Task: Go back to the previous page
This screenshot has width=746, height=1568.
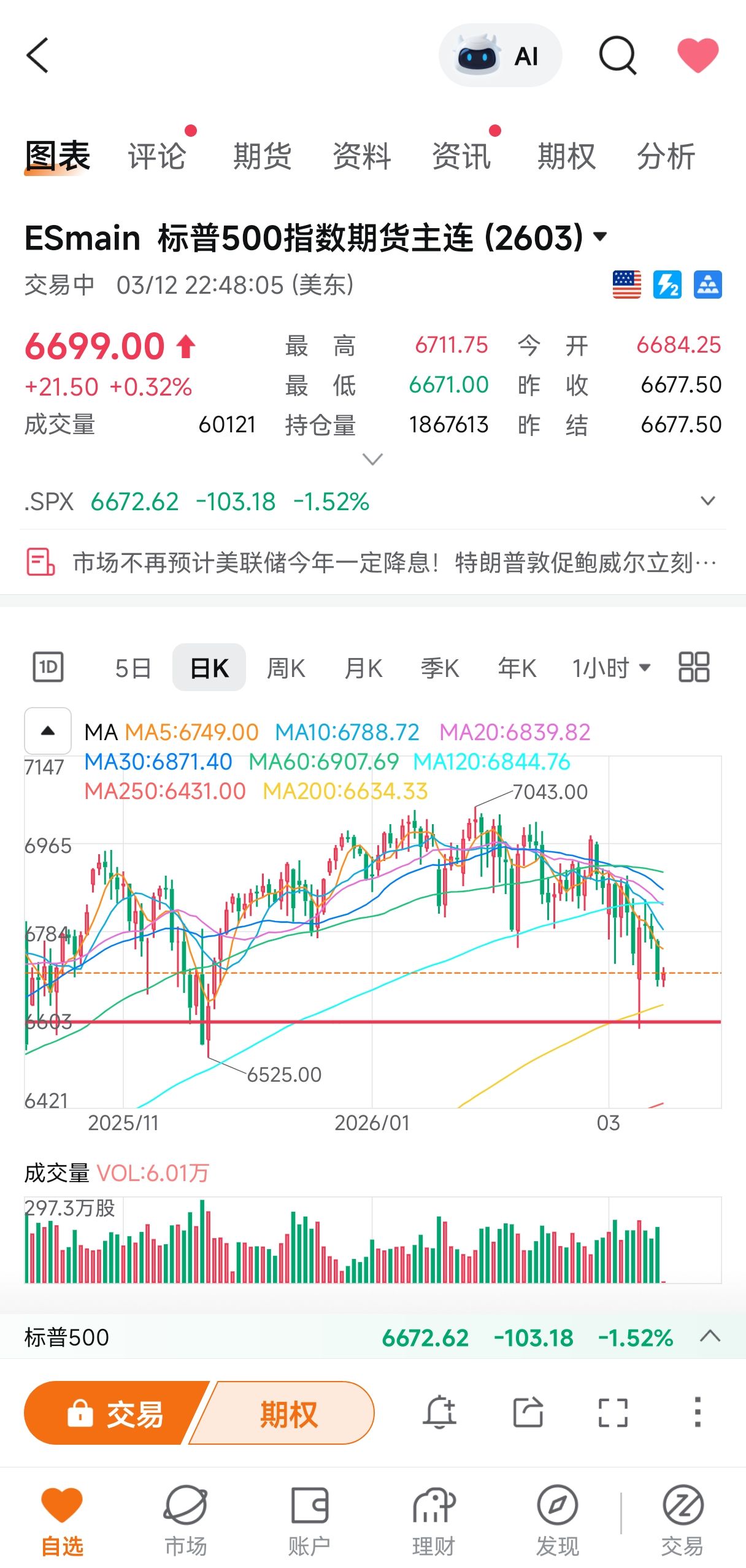Action: click(x=37, y=55)
